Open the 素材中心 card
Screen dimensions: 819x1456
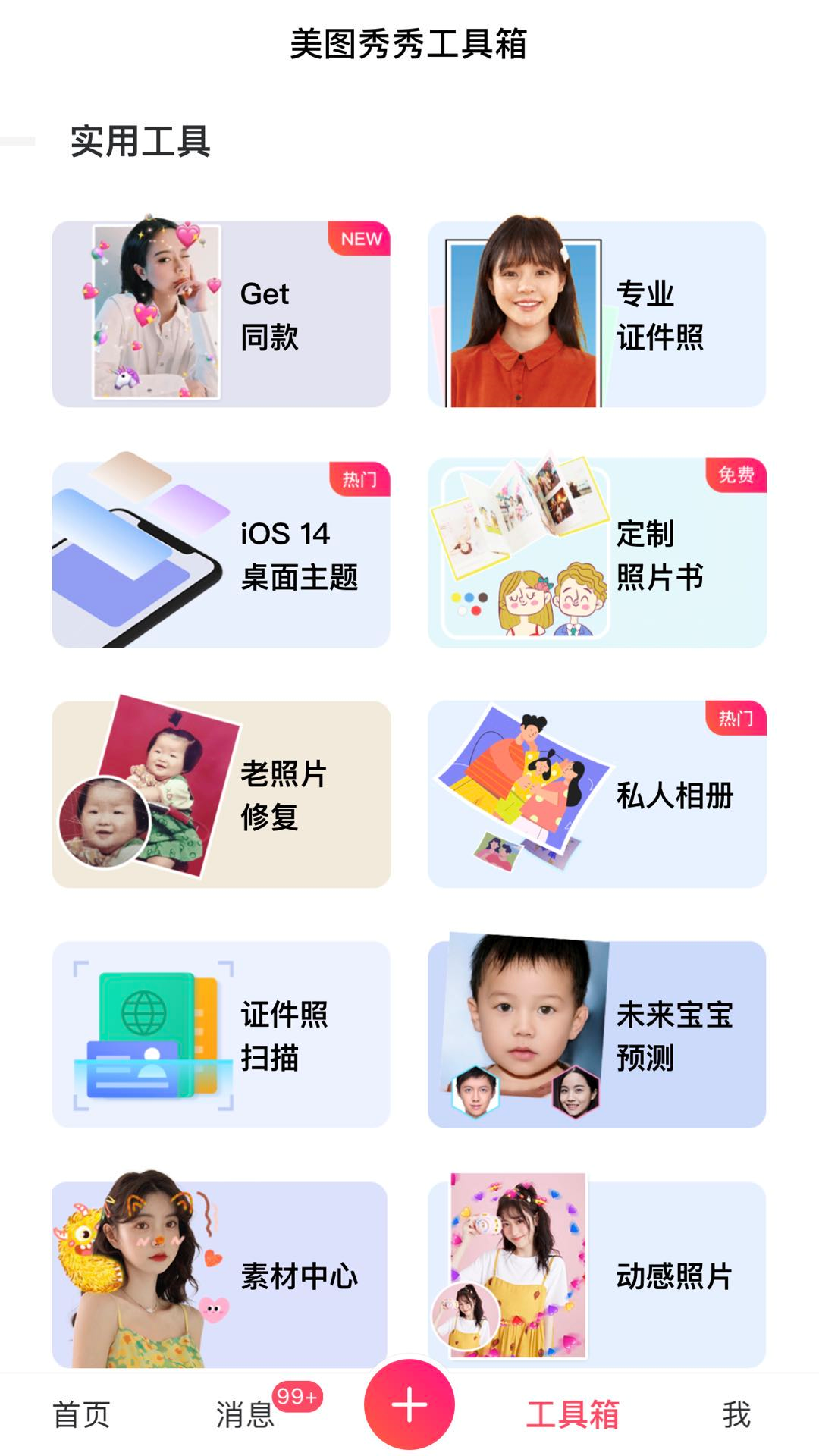coord(221,1276)
